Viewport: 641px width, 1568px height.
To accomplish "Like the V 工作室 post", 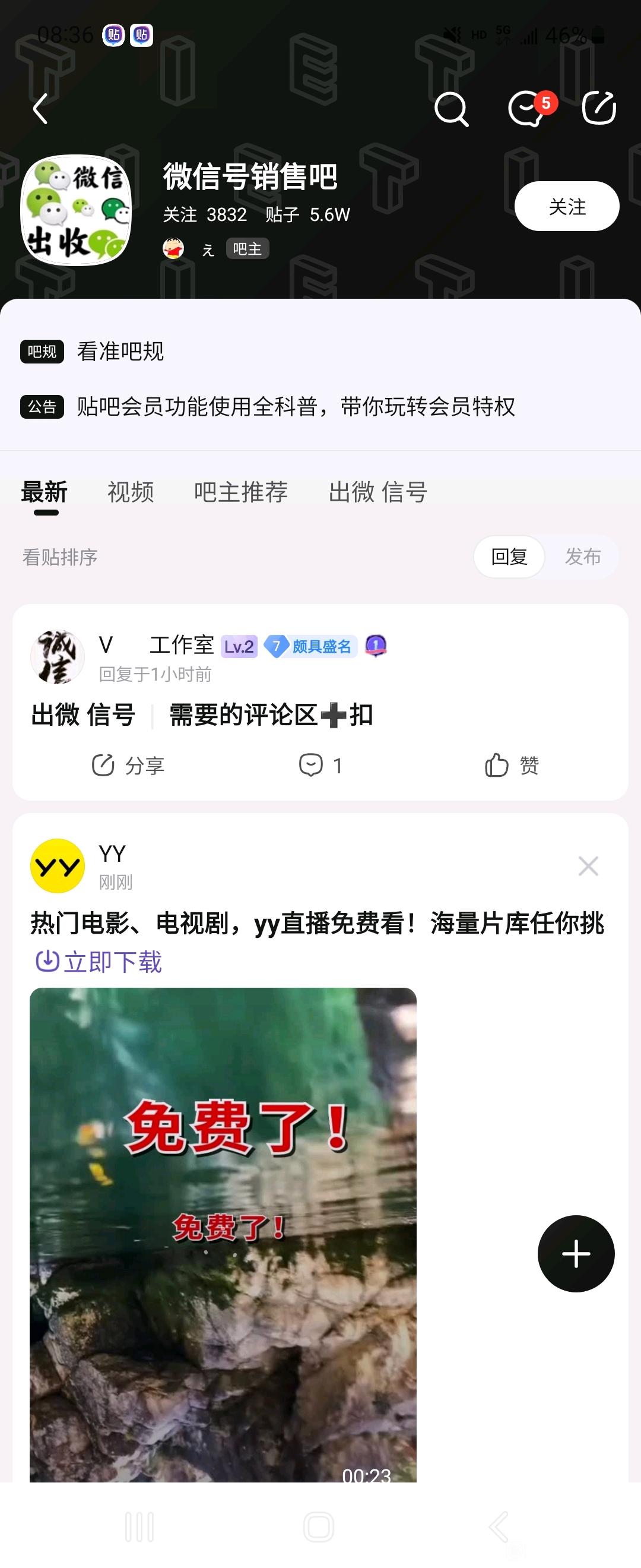I will tap(512, 765).
